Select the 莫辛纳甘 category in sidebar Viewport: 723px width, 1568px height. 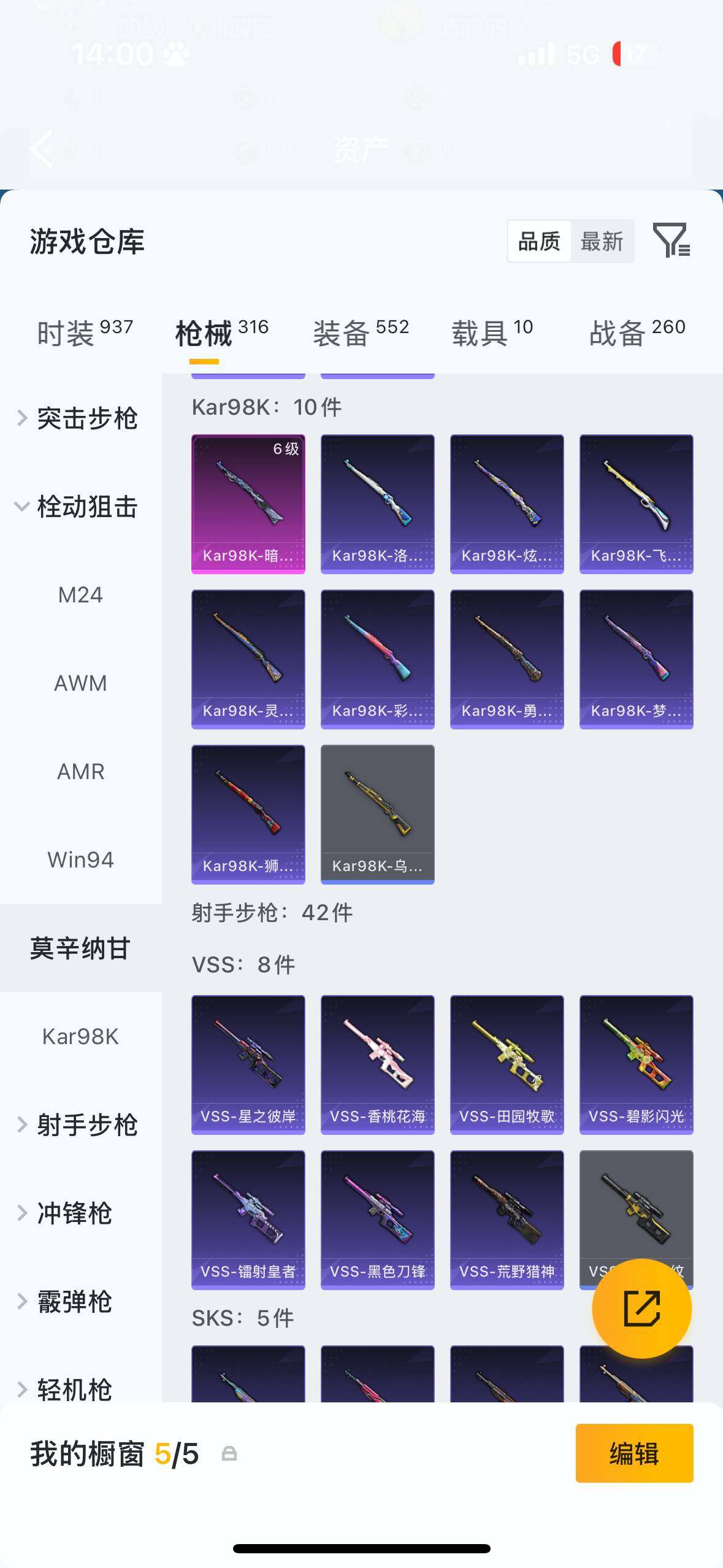80,947
